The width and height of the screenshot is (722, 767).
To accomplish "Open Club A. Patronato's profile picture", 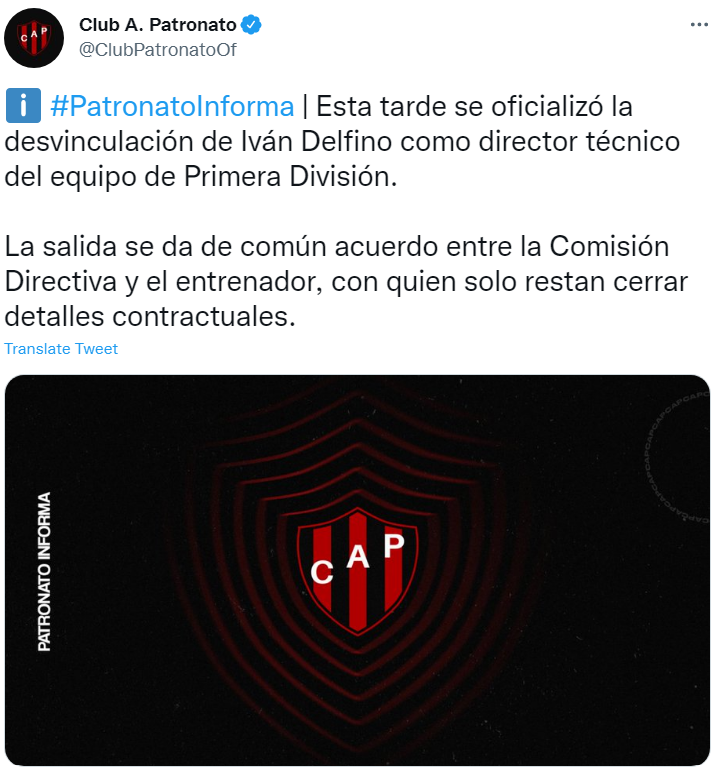I will [35, 37].
